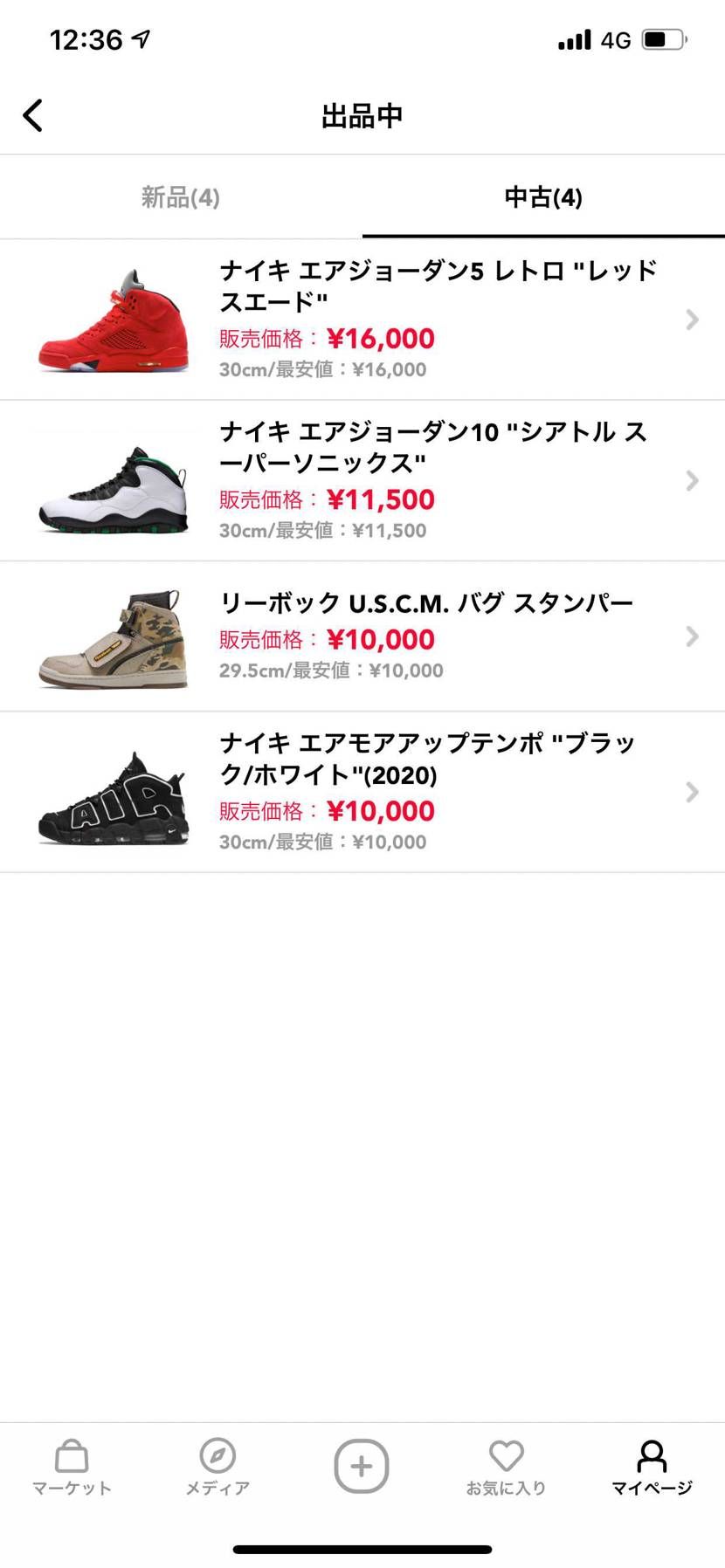Expand the Air Jordan 10 listing chevron
This screenshot has width=725, height=1568.
691,481
